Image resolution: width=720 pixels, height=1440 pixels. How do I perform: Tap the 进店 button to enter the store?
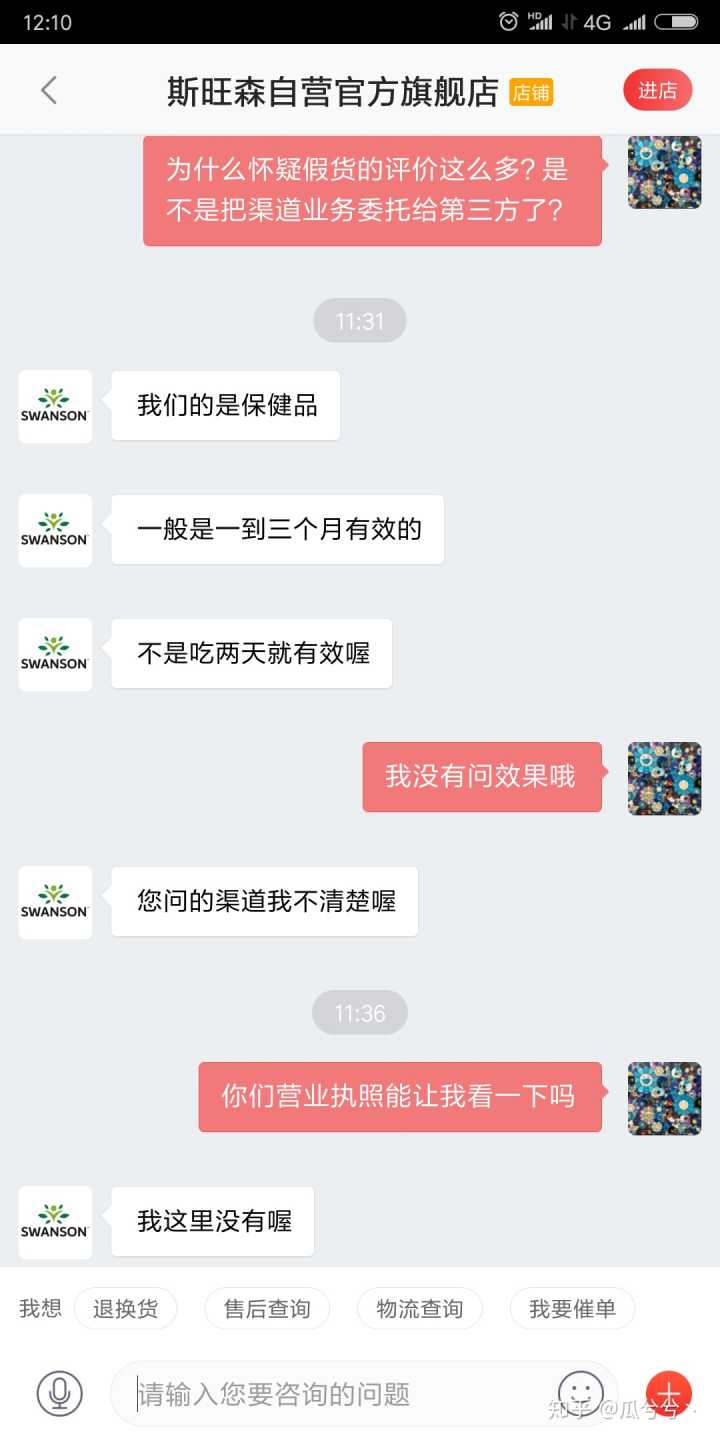657,90
